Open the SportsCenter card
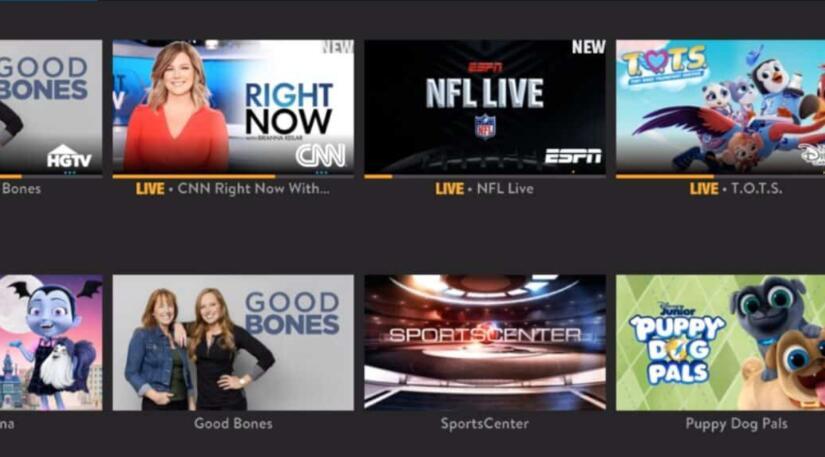 click(x=484, y=342)
